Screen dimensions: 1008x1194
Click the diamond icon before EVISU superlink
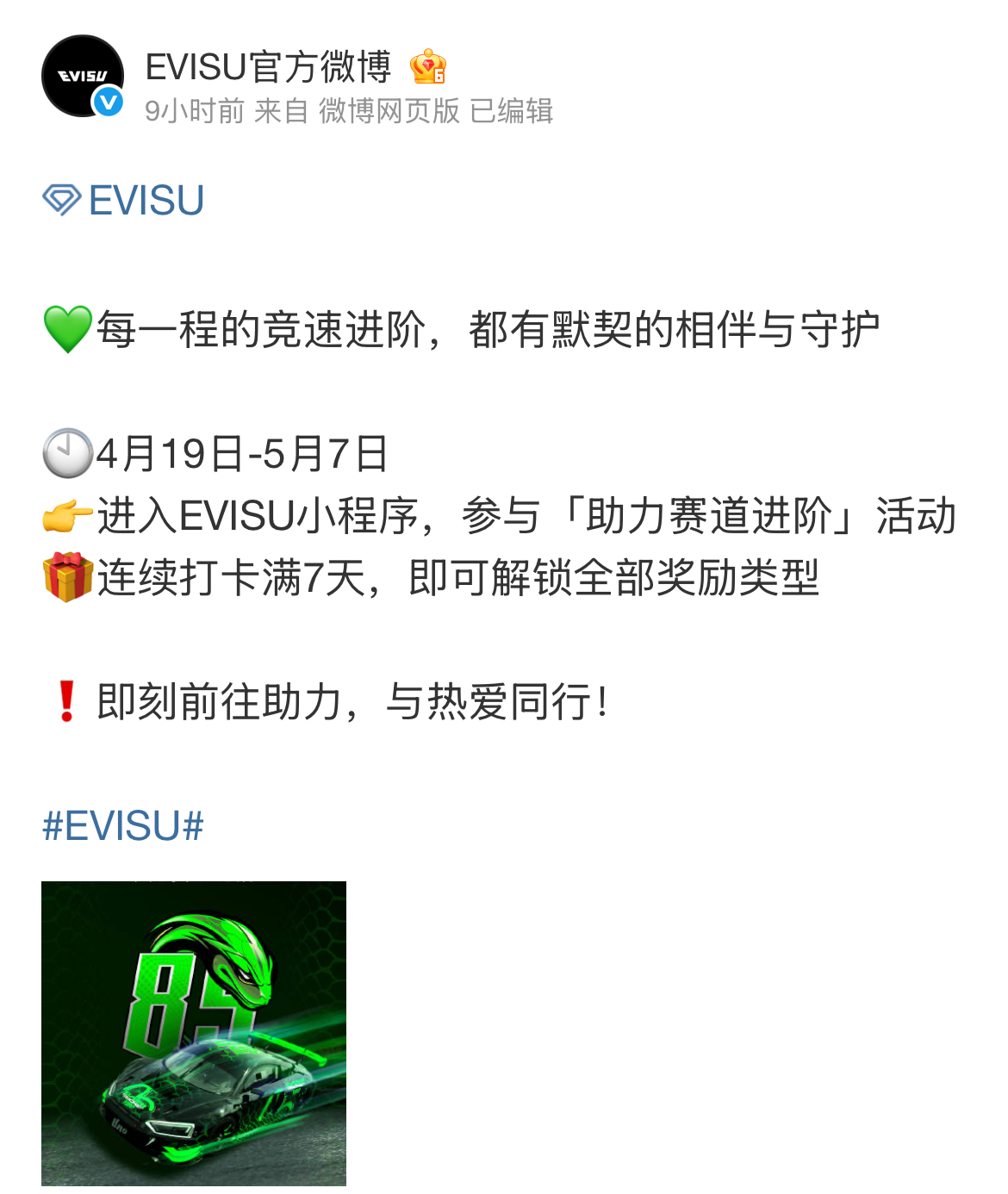tap(62, 201)
